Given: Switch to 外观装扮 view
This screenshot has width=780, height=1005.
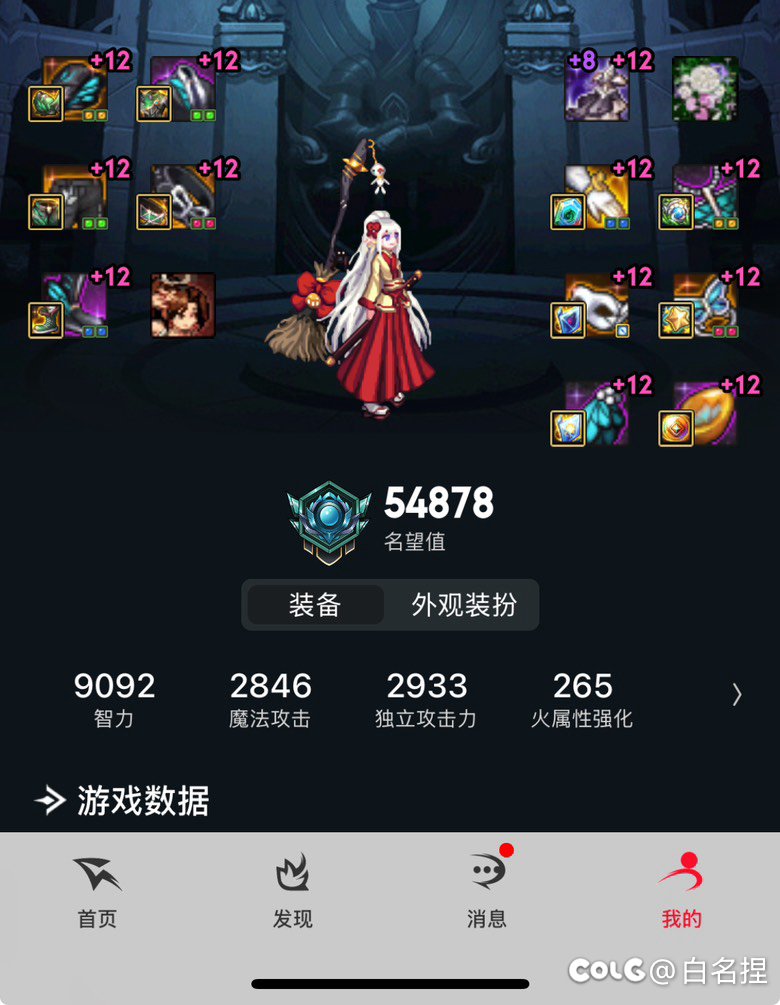Looking at the screenshot, I should click(464, 605).
